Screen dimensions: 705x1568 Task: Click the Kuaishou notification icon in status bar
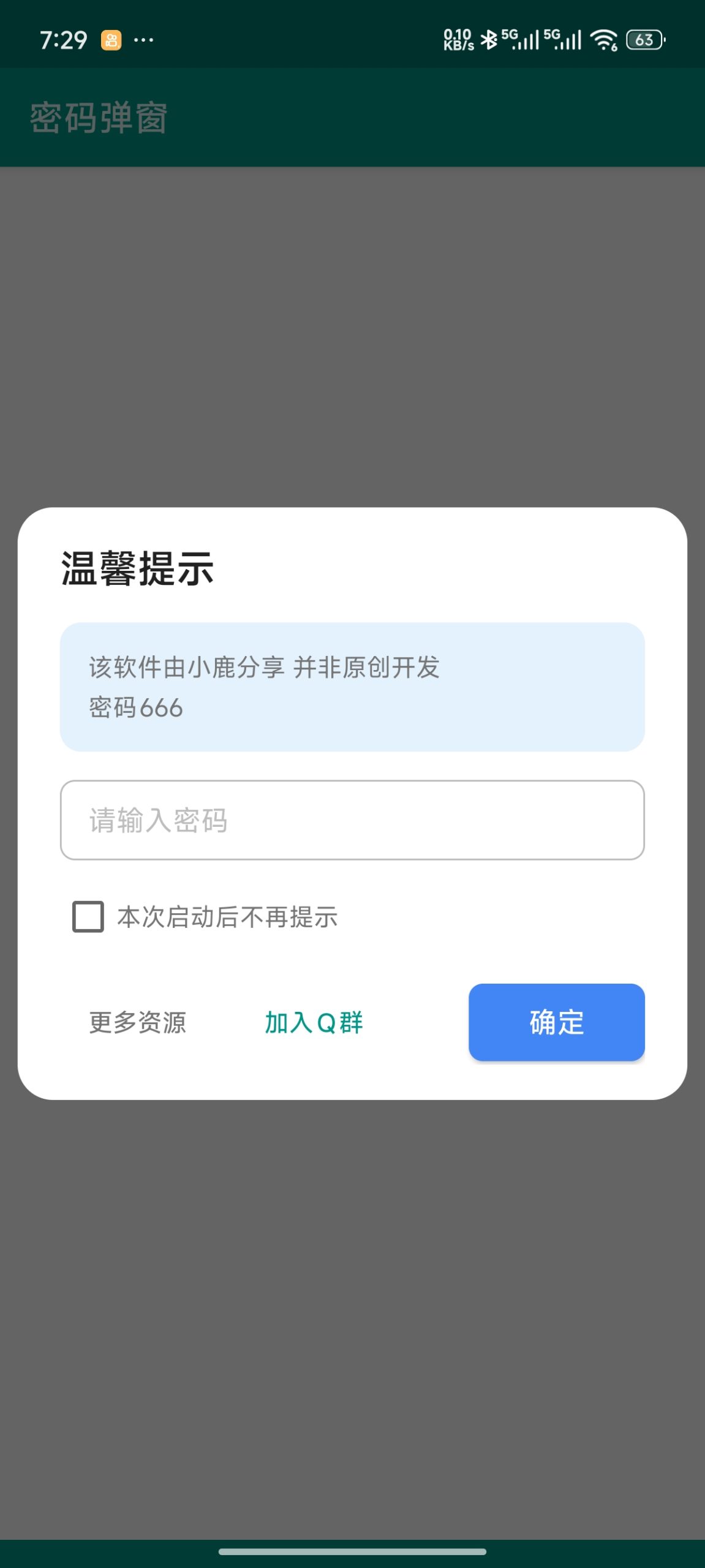(x=110, y=40)
